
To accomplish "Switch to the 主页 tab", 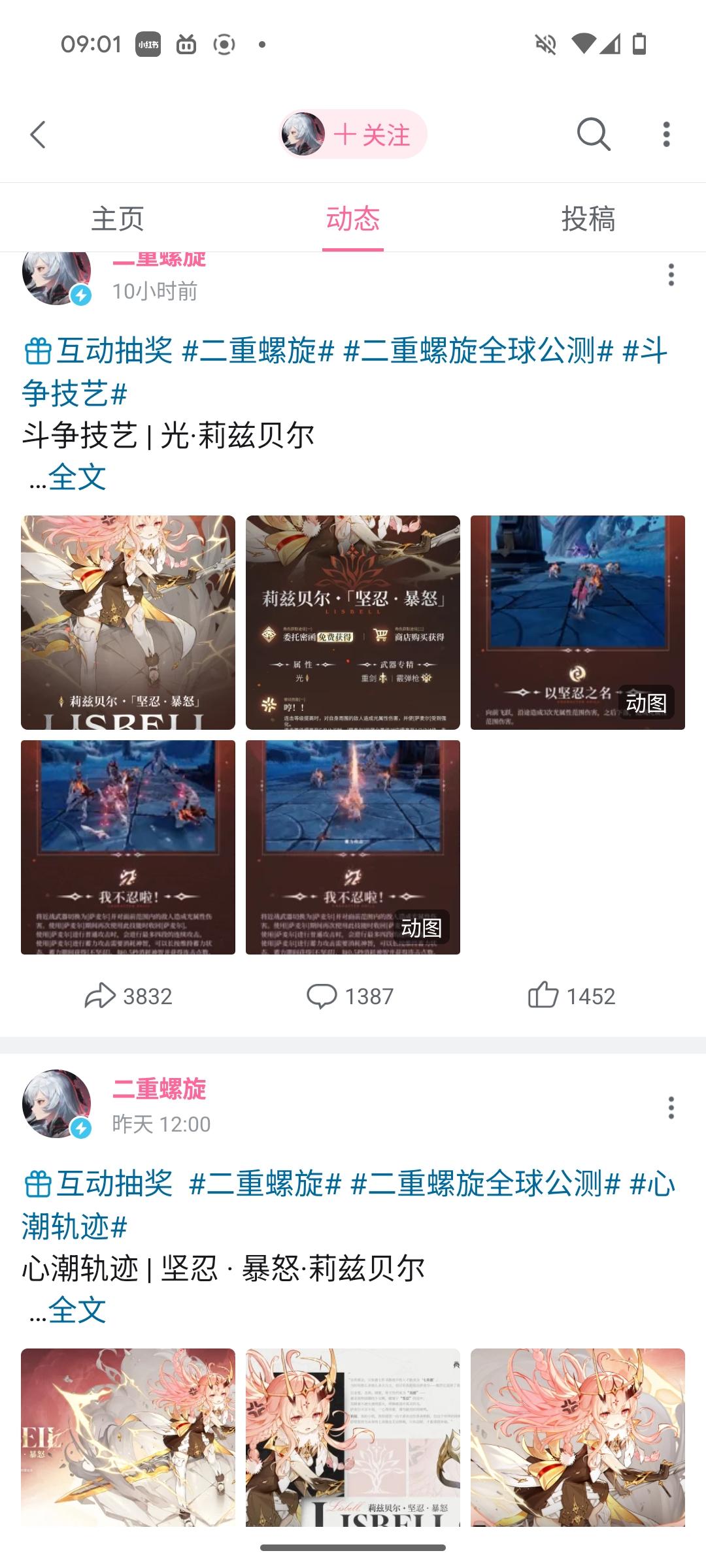I will click(118, 219).
